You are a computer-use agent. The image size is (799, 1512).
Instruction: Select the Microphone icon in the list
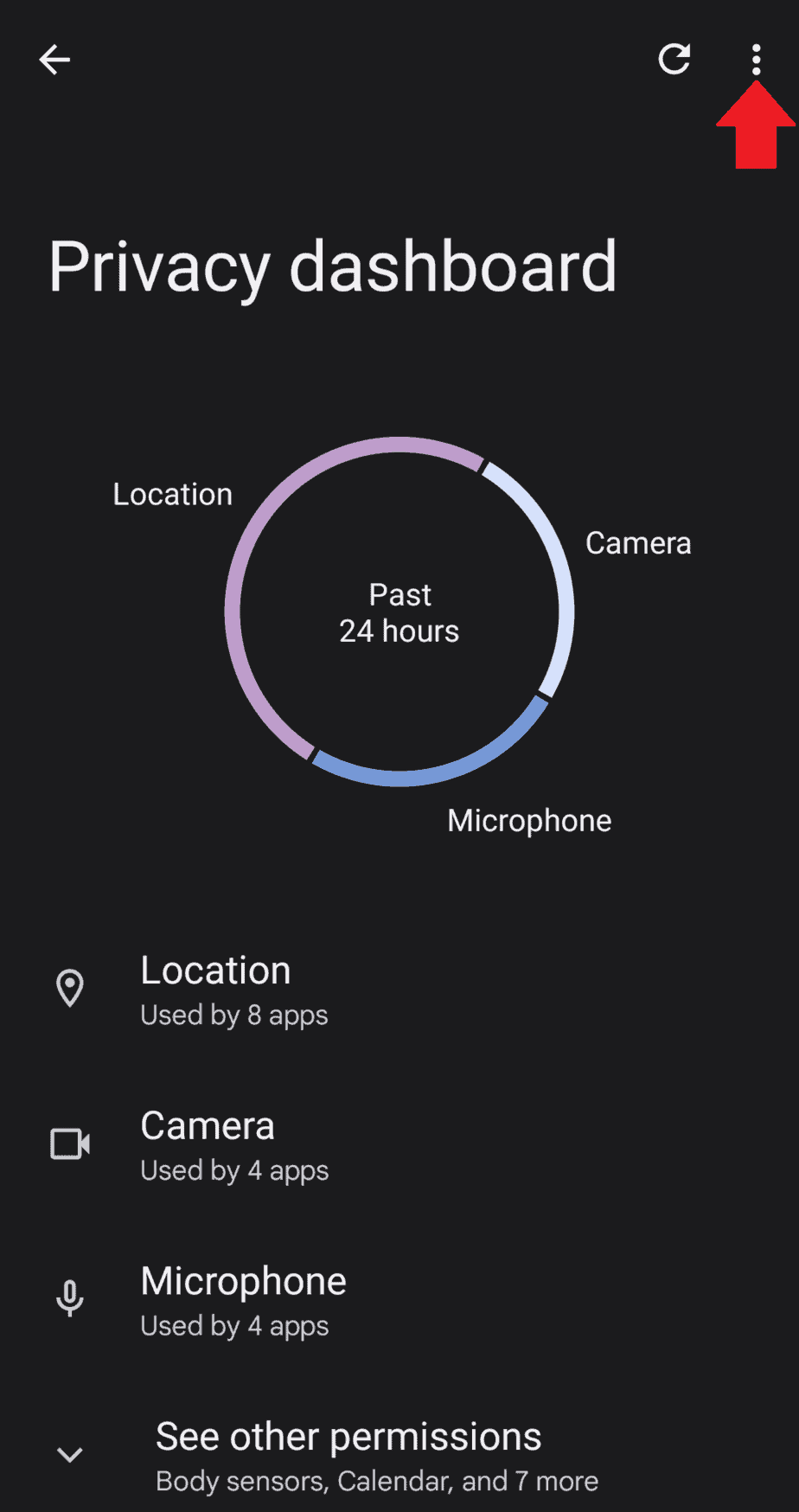click(x=69, y=1298)
